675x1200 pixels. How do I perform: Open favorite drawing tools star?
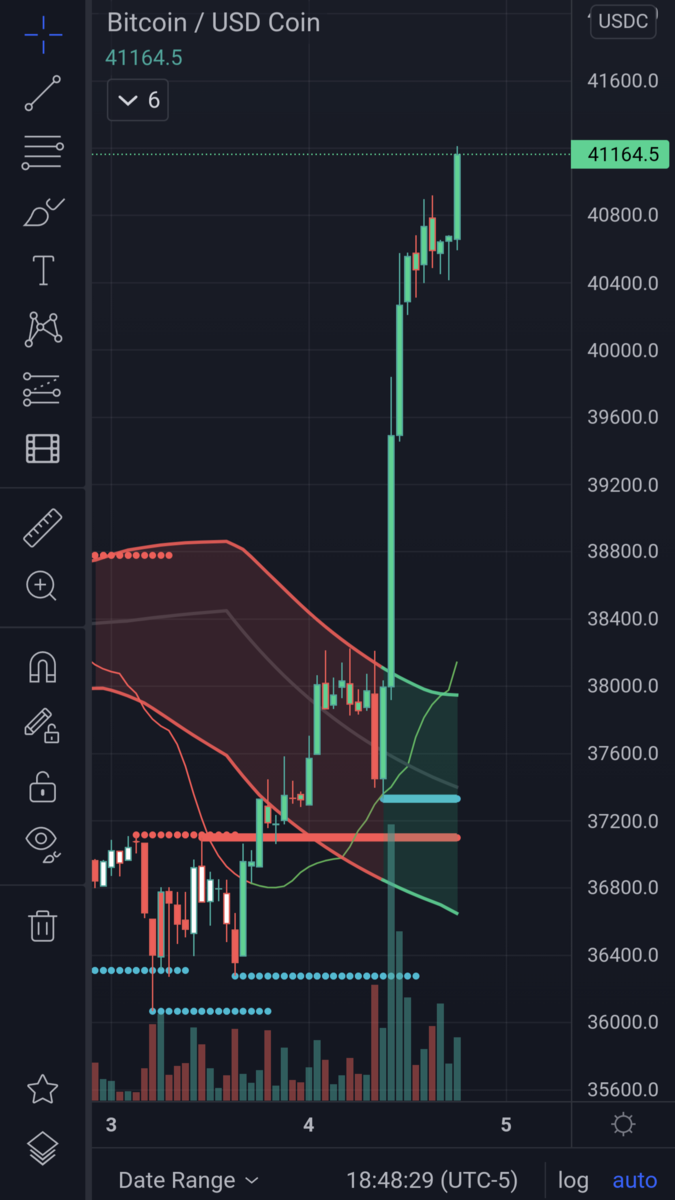[43, 1089]
